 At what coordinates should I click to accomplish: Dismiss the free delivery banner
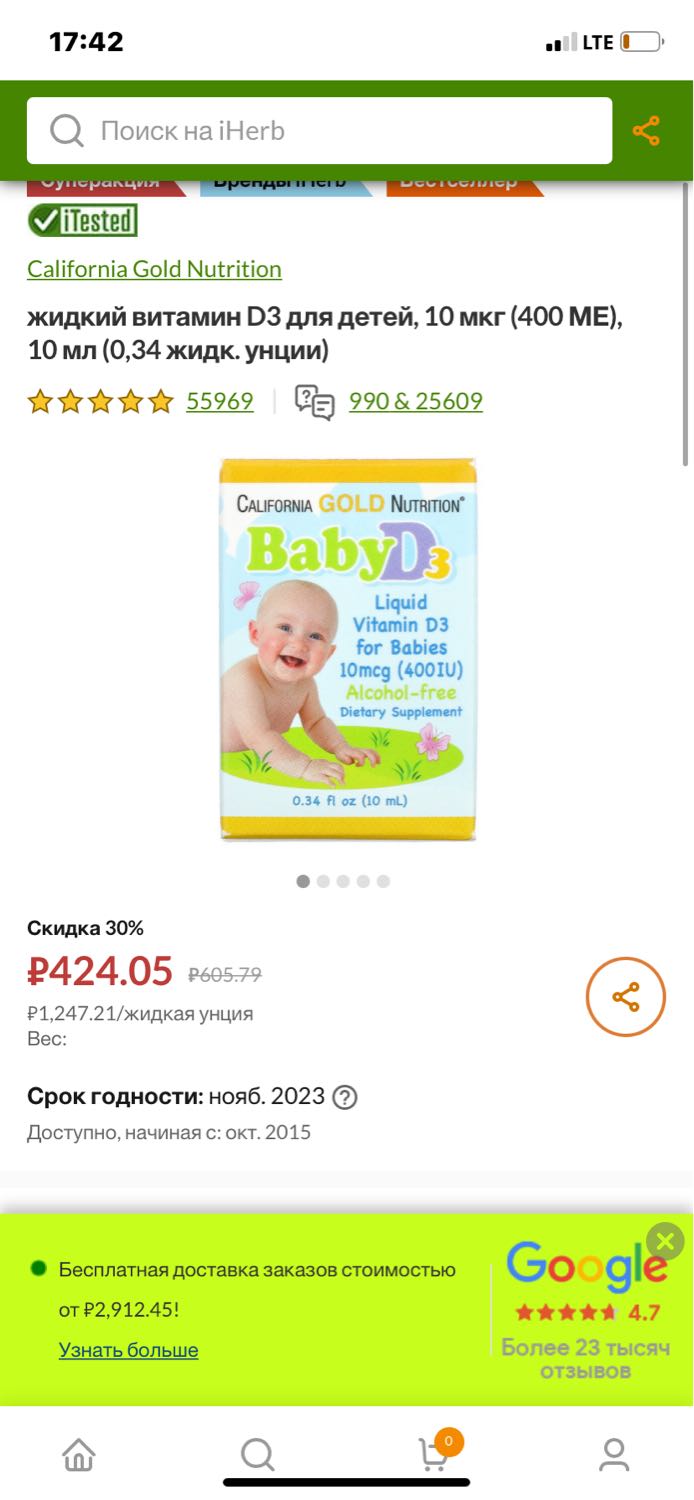tap(665, 1242)
